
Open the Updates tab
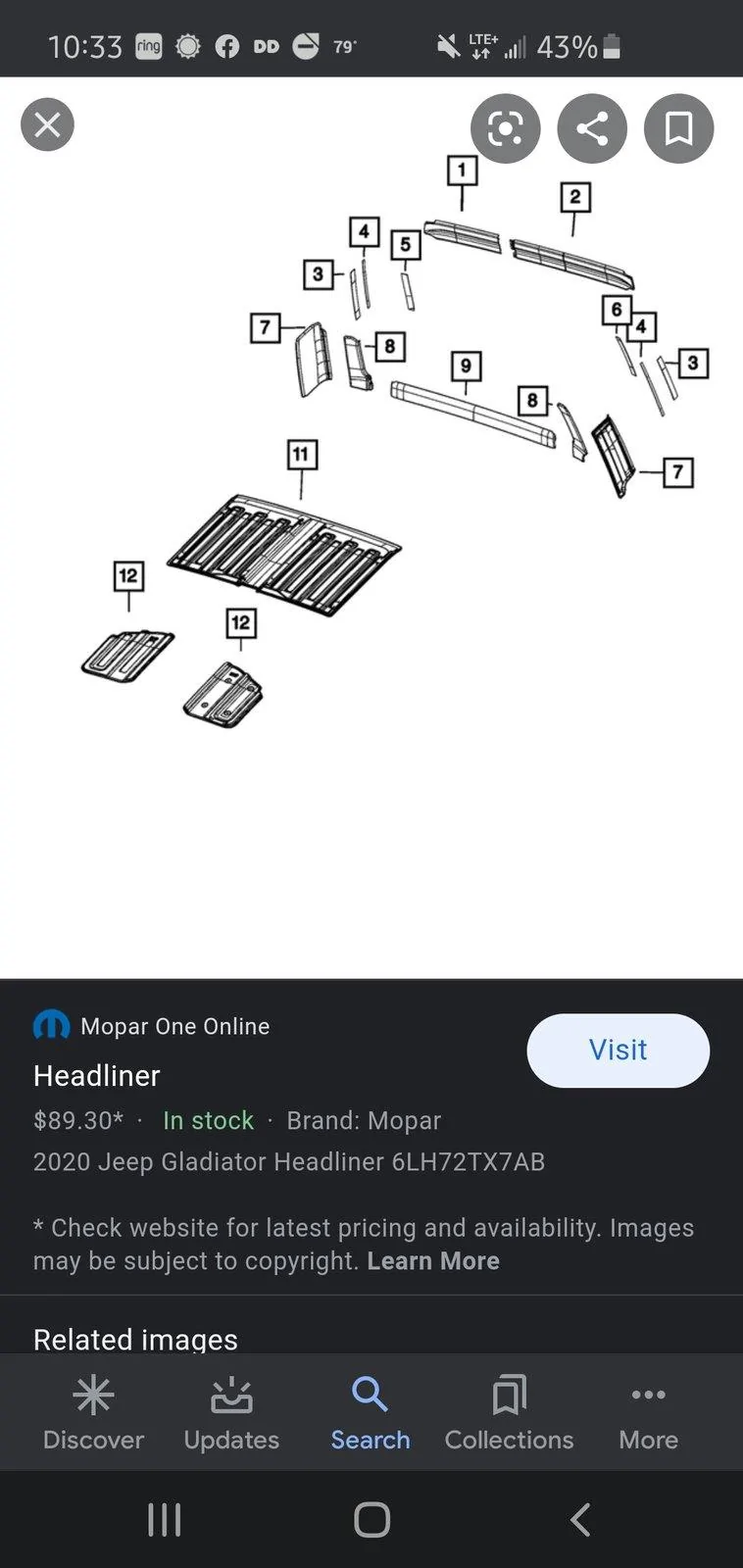click(231, 1412)
